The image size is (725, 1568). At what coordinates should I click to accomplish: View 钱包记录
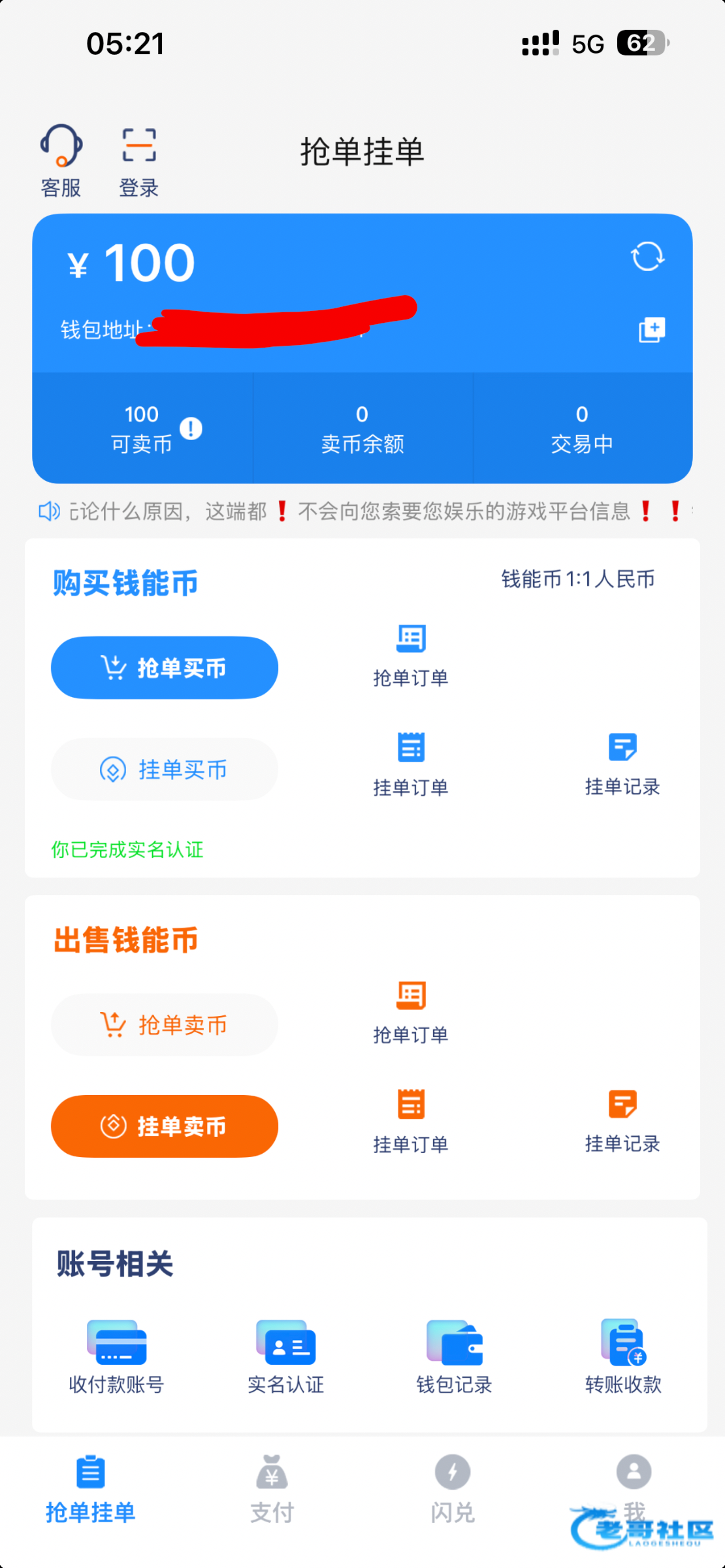point(454,1356)
